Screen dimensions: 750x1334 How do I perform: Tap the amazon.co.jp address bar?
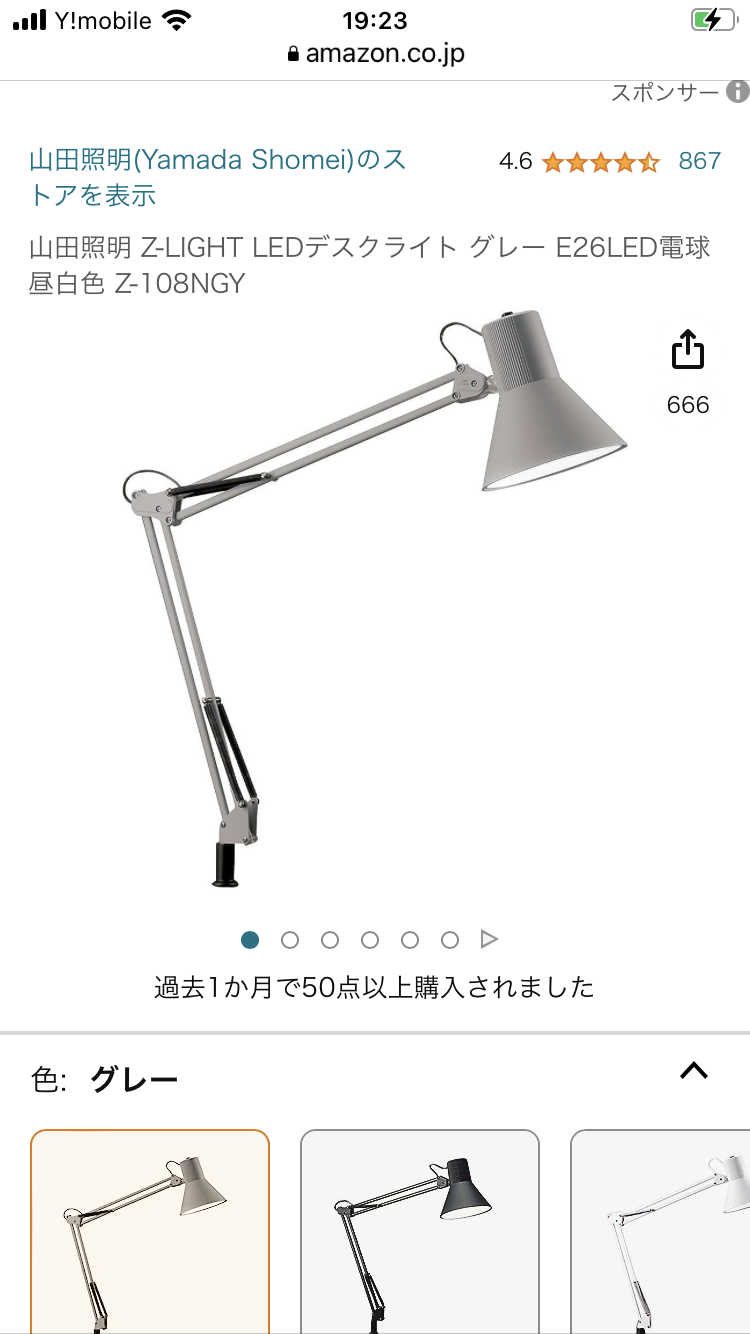[x=375, y=54]
